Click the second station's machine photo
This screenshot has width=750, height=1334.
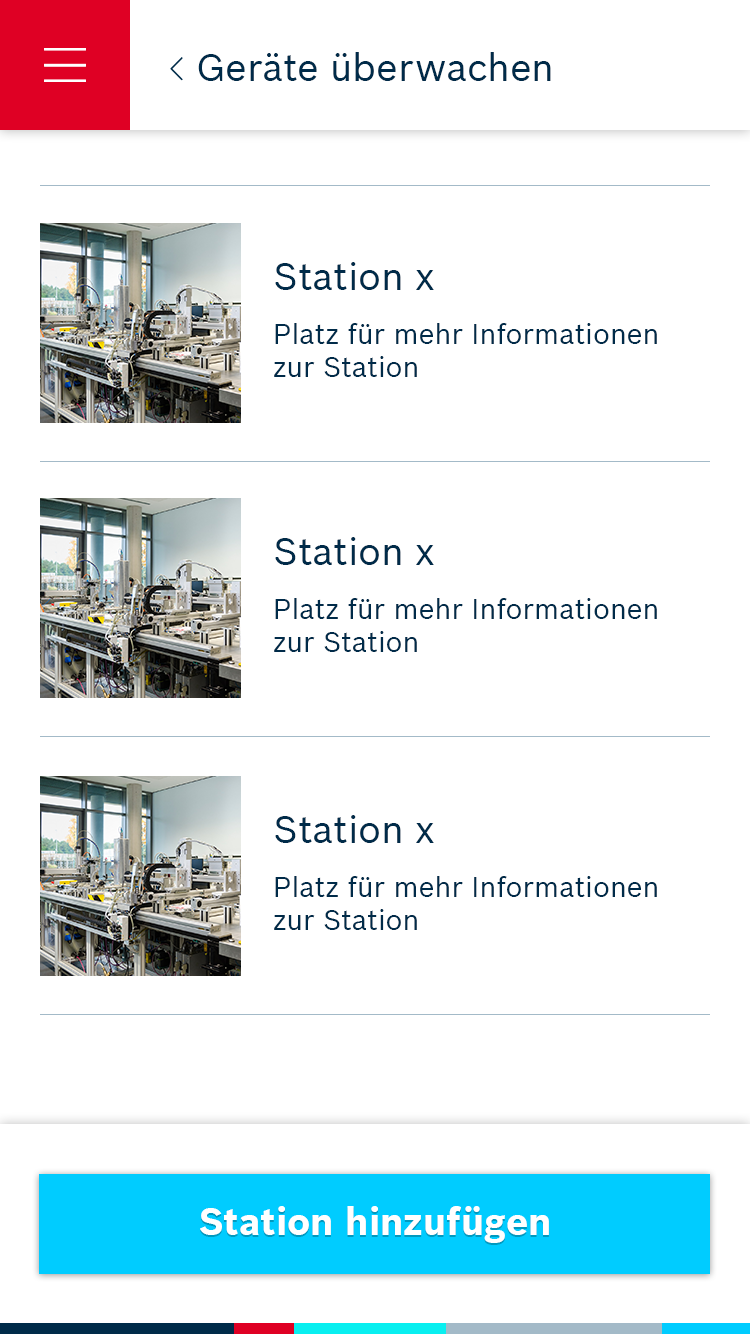(x=140, y=597)
